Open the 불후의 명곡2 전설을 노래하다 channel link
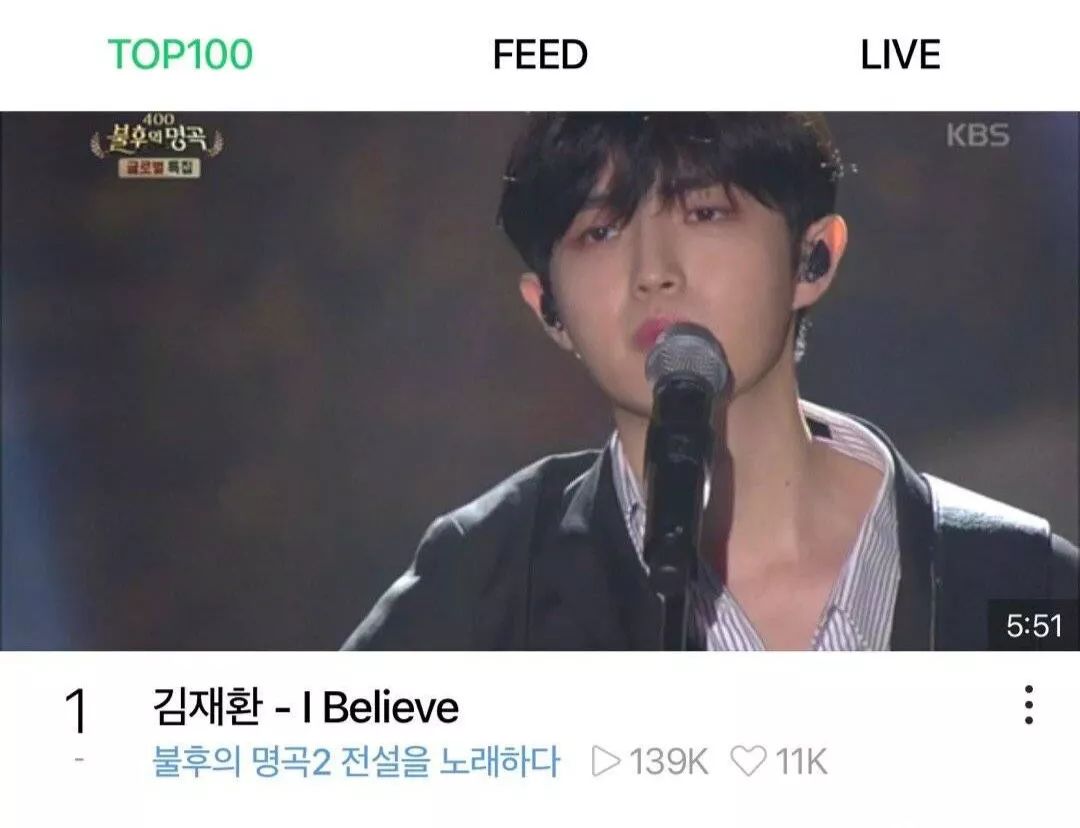Screen dimensions: 1080x828 (355, 761)
